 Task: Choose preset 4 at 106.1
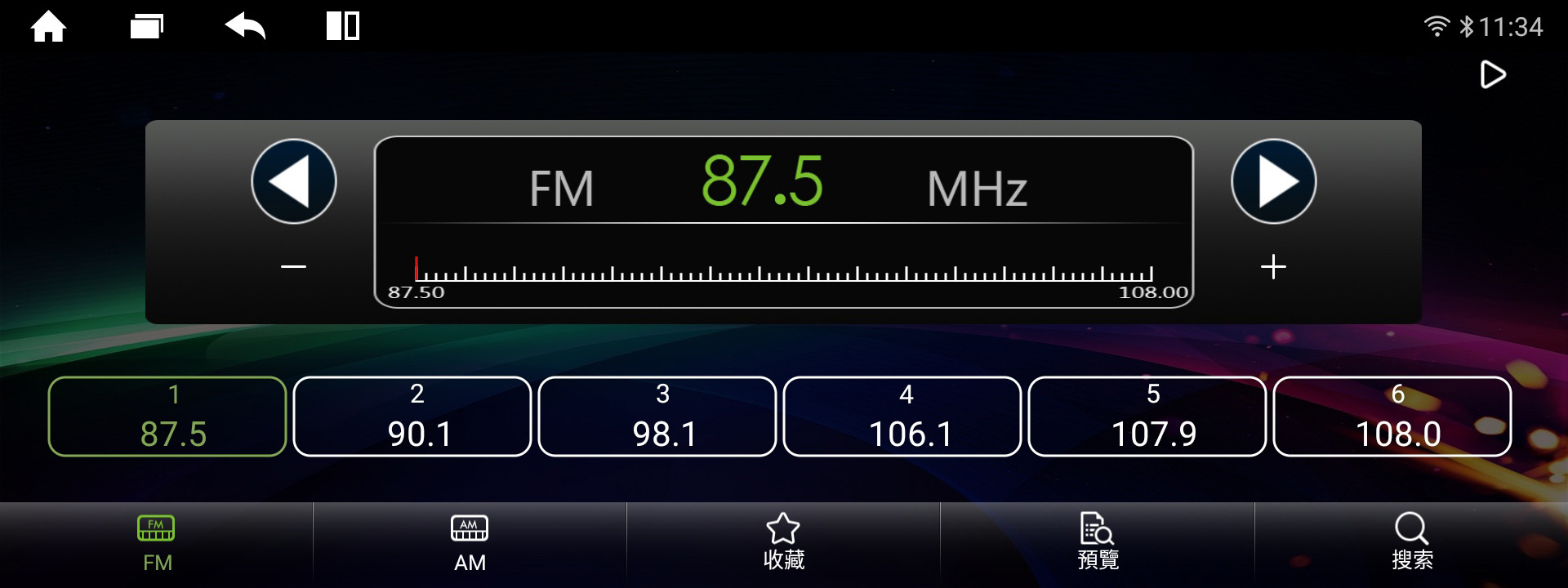coord(902,416)
